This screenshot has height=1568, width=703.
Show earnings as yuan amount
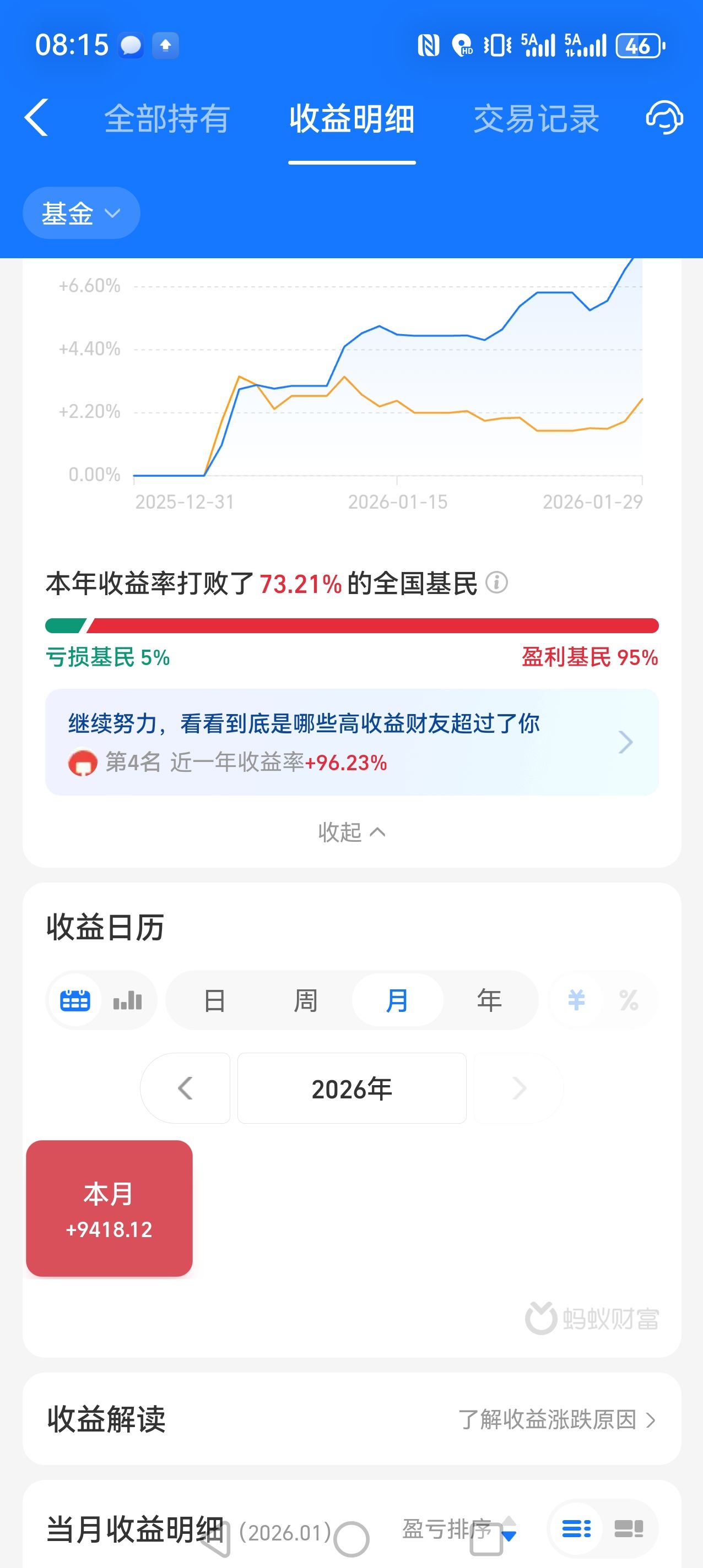(x=576, y=1000)
